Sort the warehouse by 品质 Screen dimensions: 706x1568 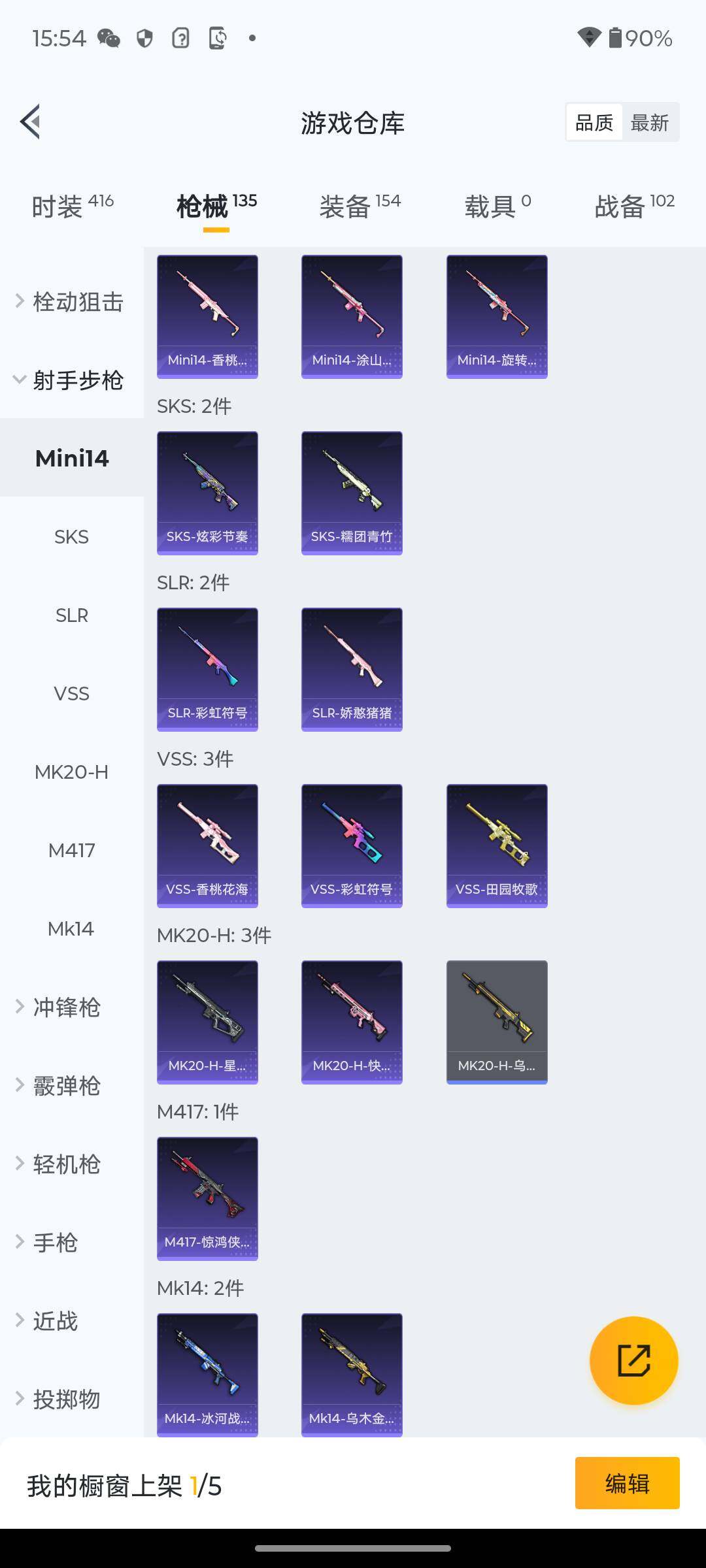[594, 123]
